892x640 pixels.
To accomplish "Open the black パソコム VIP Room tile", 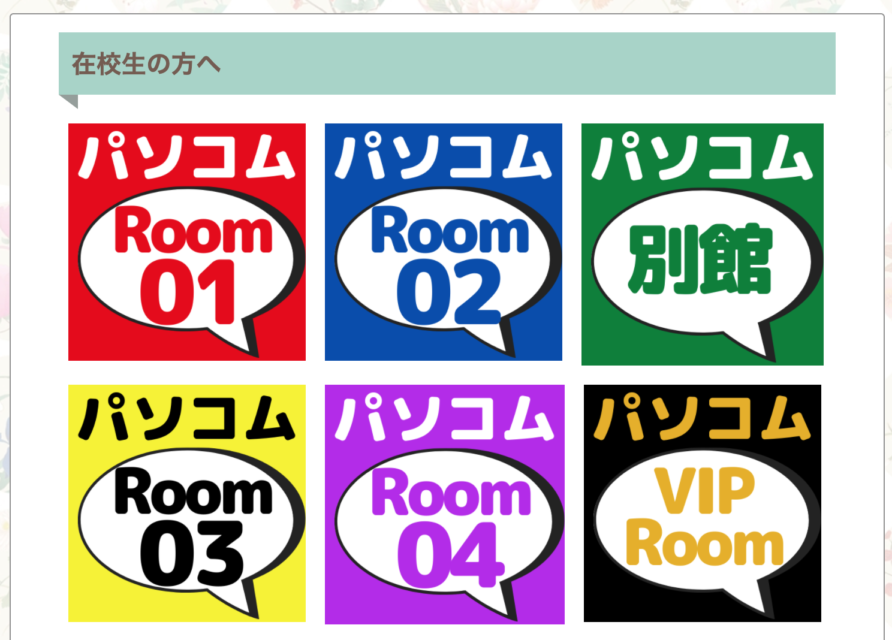I will tap(702, 503).
